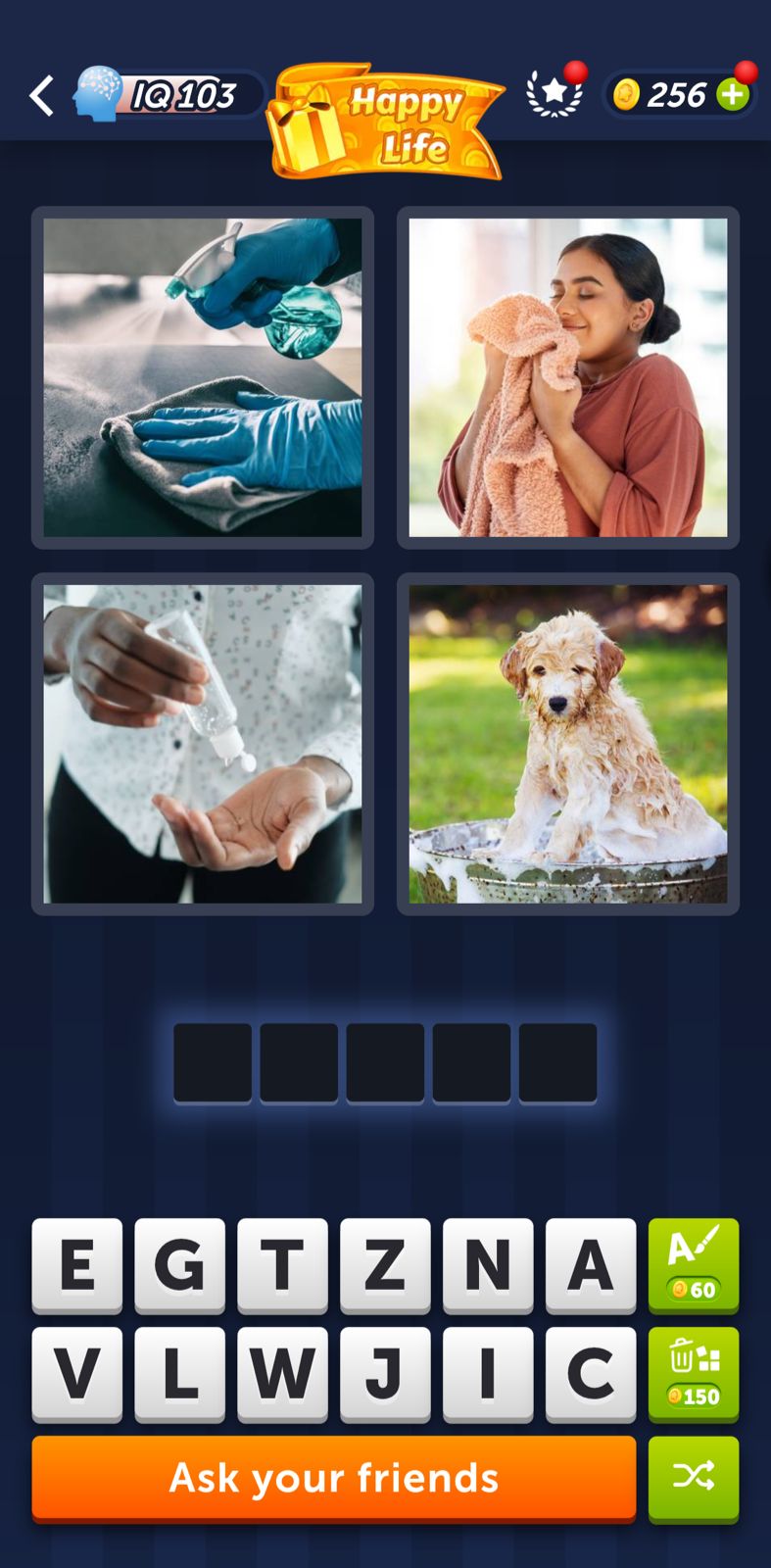The width and height of the screenshot is (771, 1568).
Task: Tap the letter N tile
Action: pos(488,1265)
